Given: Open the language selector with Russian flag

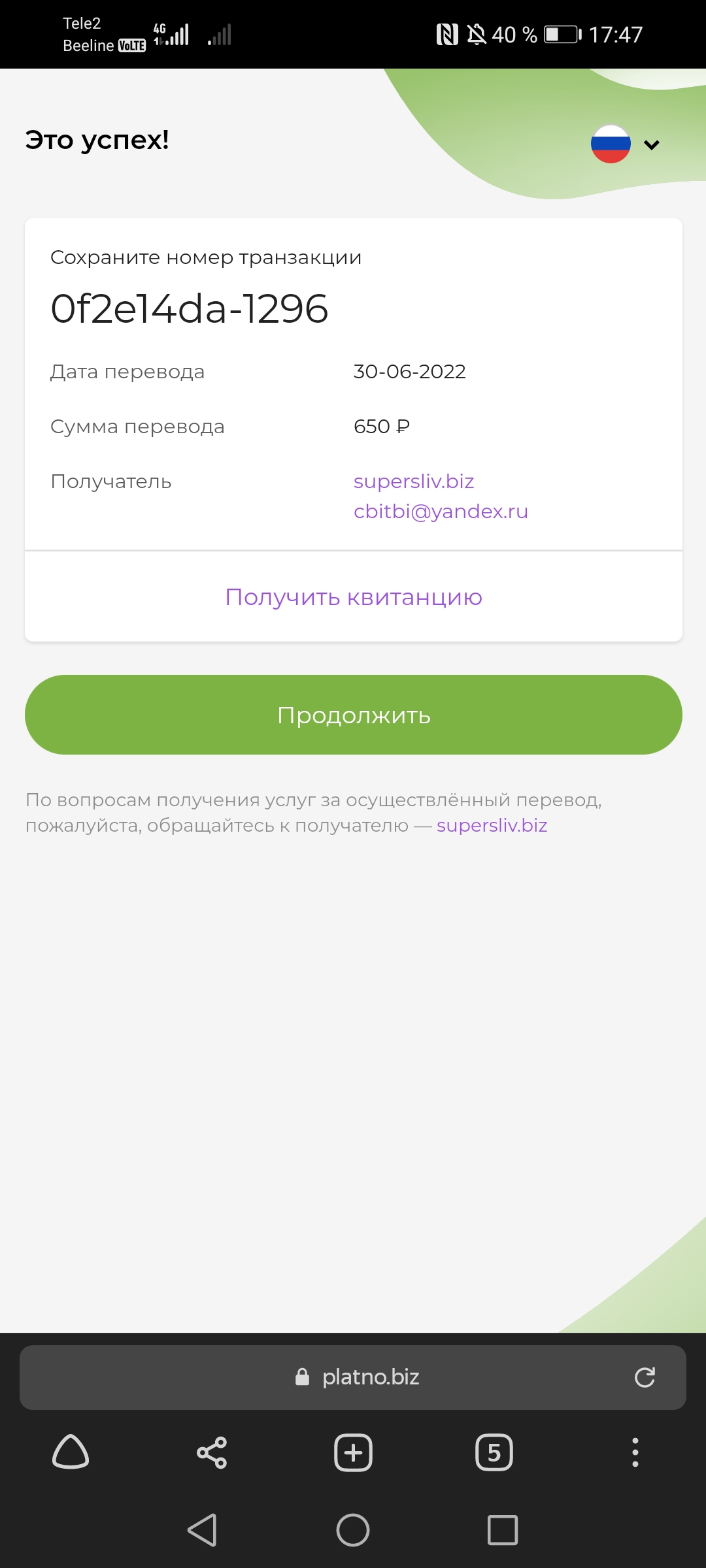Looking at the screenshot, I should 626,144.
